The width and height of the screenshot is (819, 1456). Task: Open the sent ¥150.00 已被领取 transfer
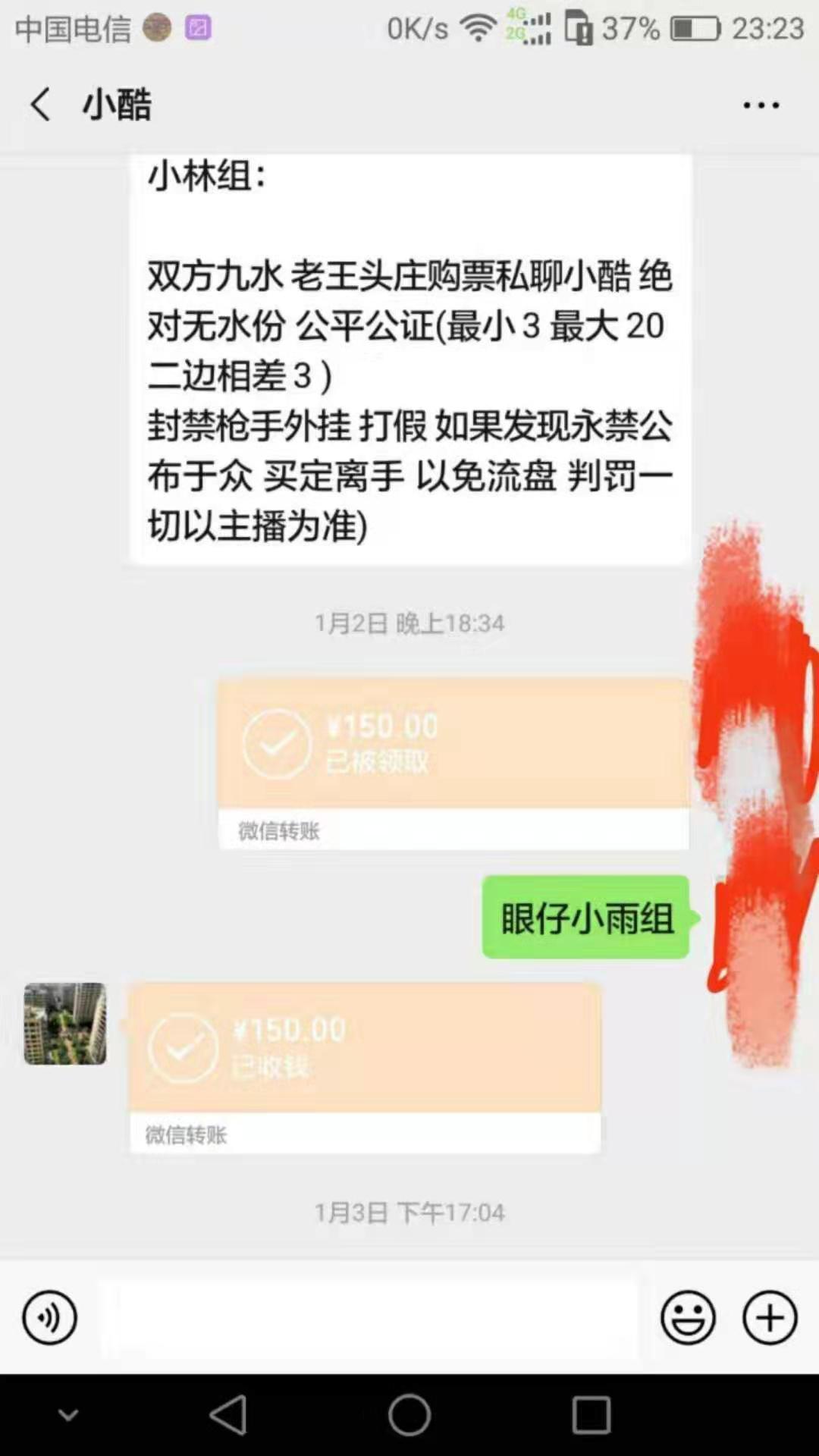point(453,762)
